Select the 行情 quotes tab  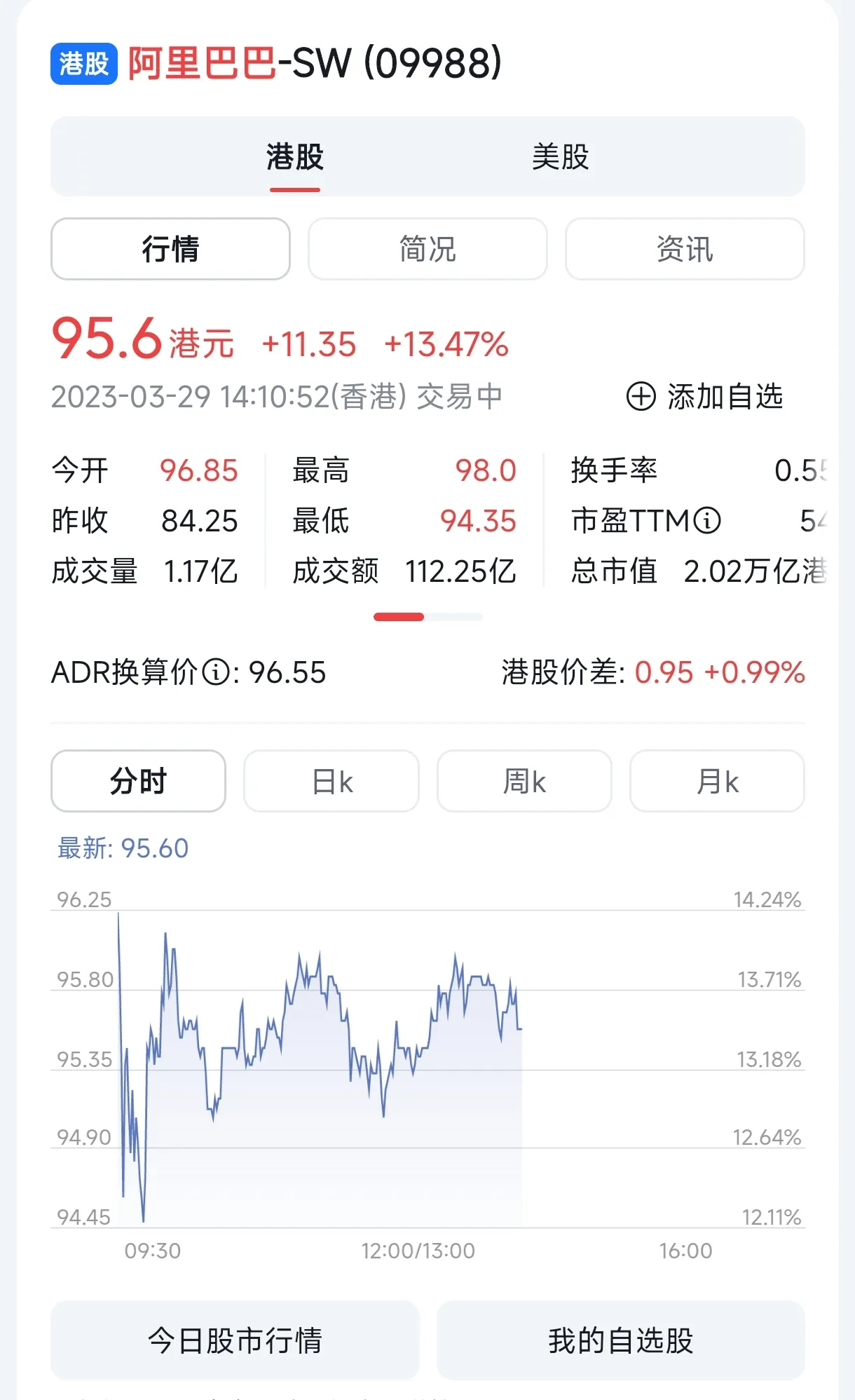170,249
